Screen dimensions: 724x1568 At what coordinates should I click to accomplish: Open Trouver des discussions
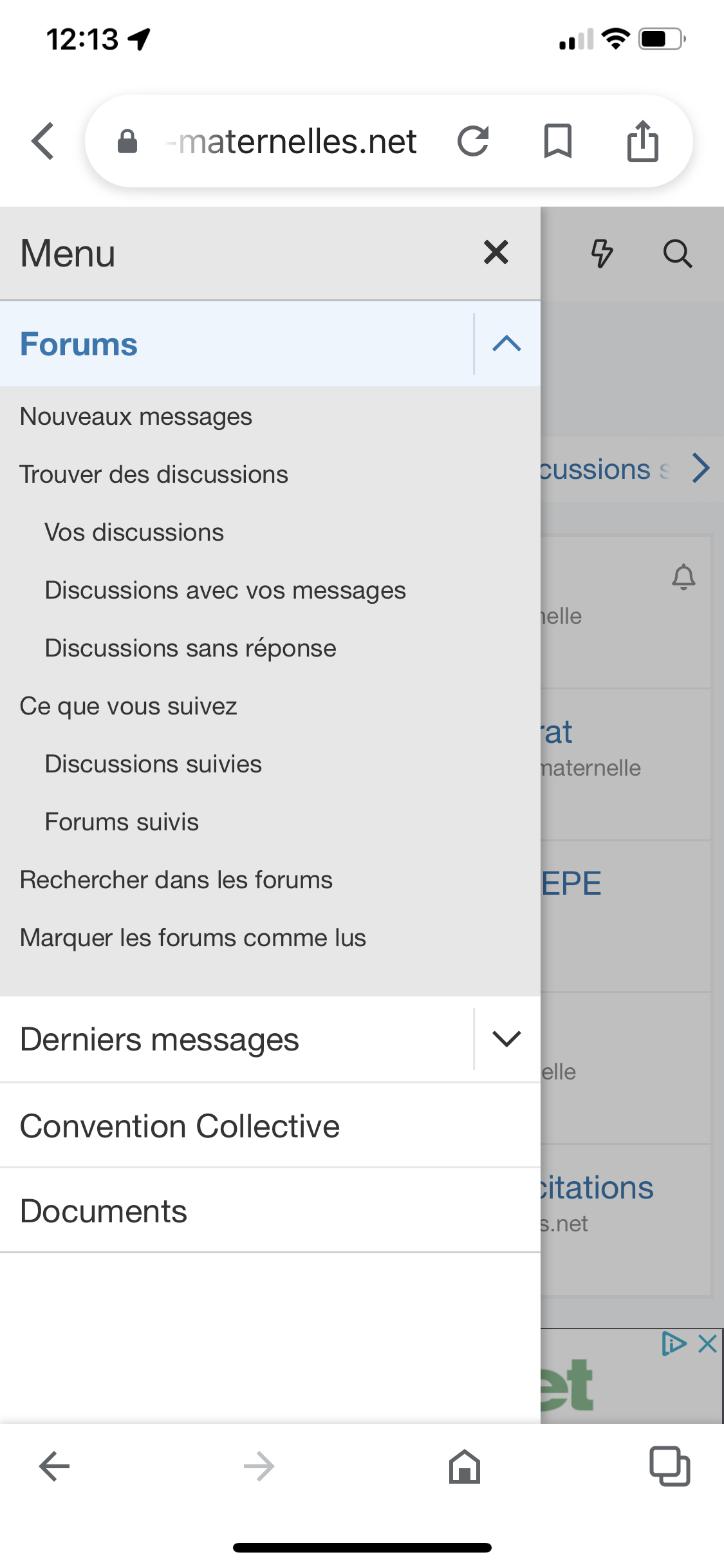click(x=154, y=474)
